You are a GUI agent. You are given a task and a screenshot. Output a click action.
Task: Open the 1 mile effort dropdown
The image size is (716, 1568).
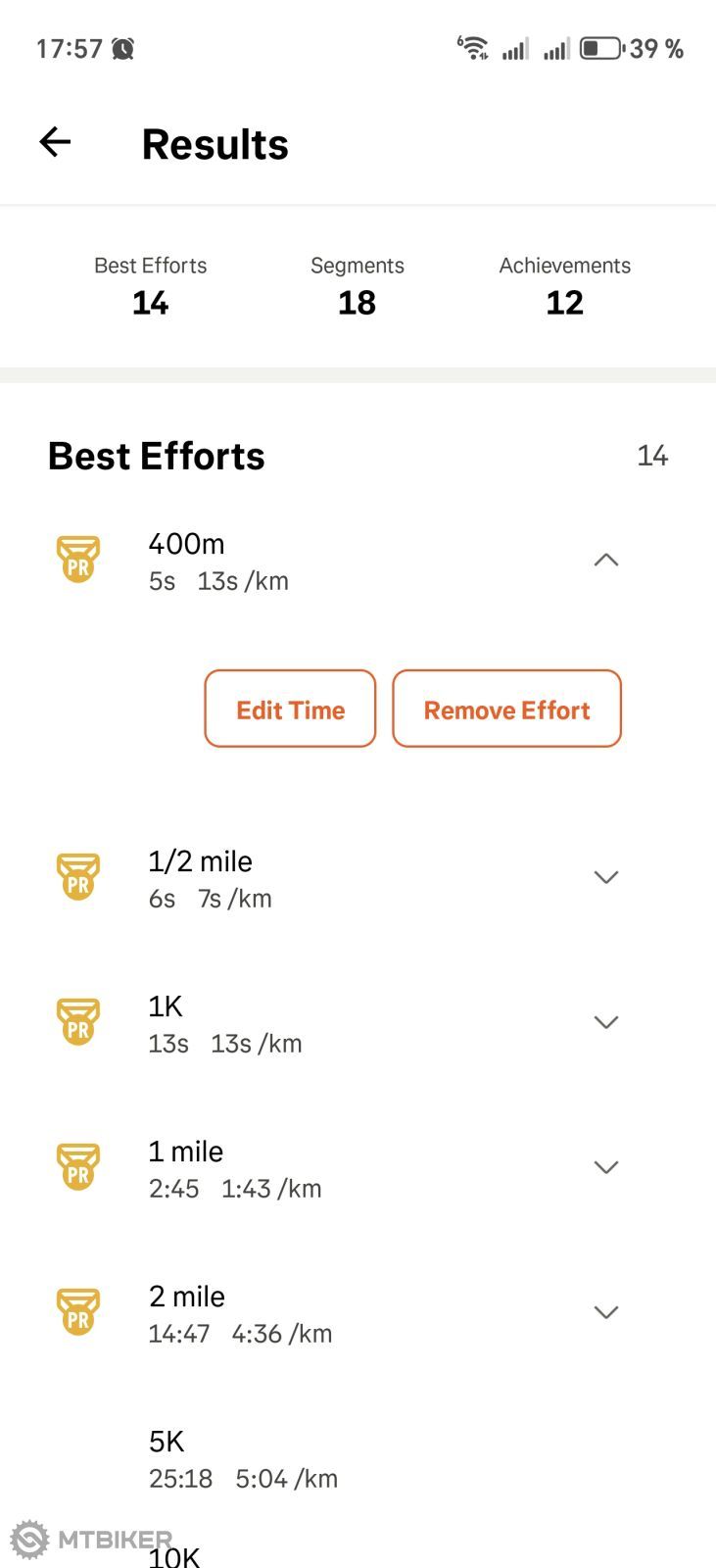tap(605, 1166)
